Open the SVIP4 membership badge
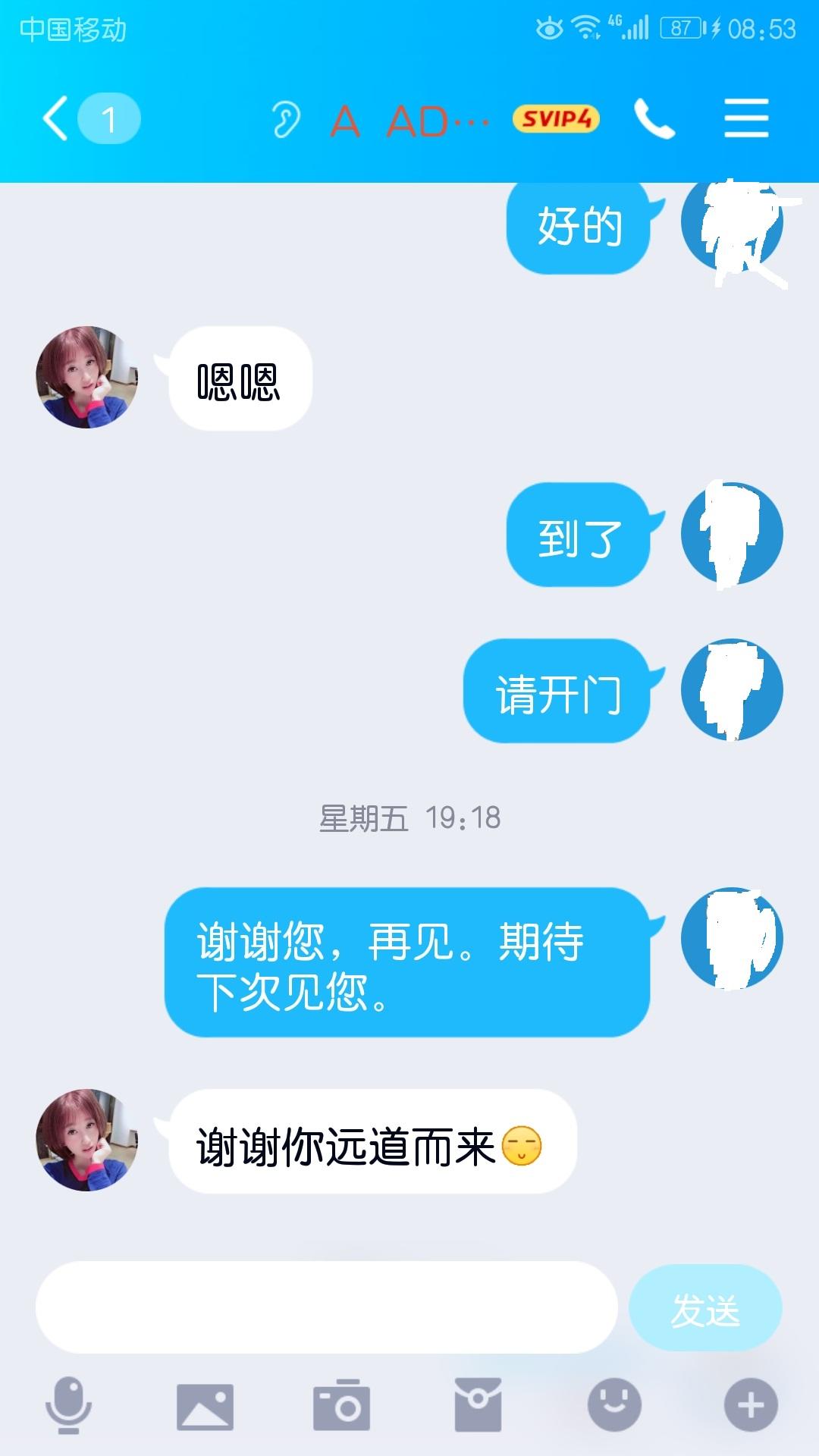The image size is (819, 1456). (556, 119)
